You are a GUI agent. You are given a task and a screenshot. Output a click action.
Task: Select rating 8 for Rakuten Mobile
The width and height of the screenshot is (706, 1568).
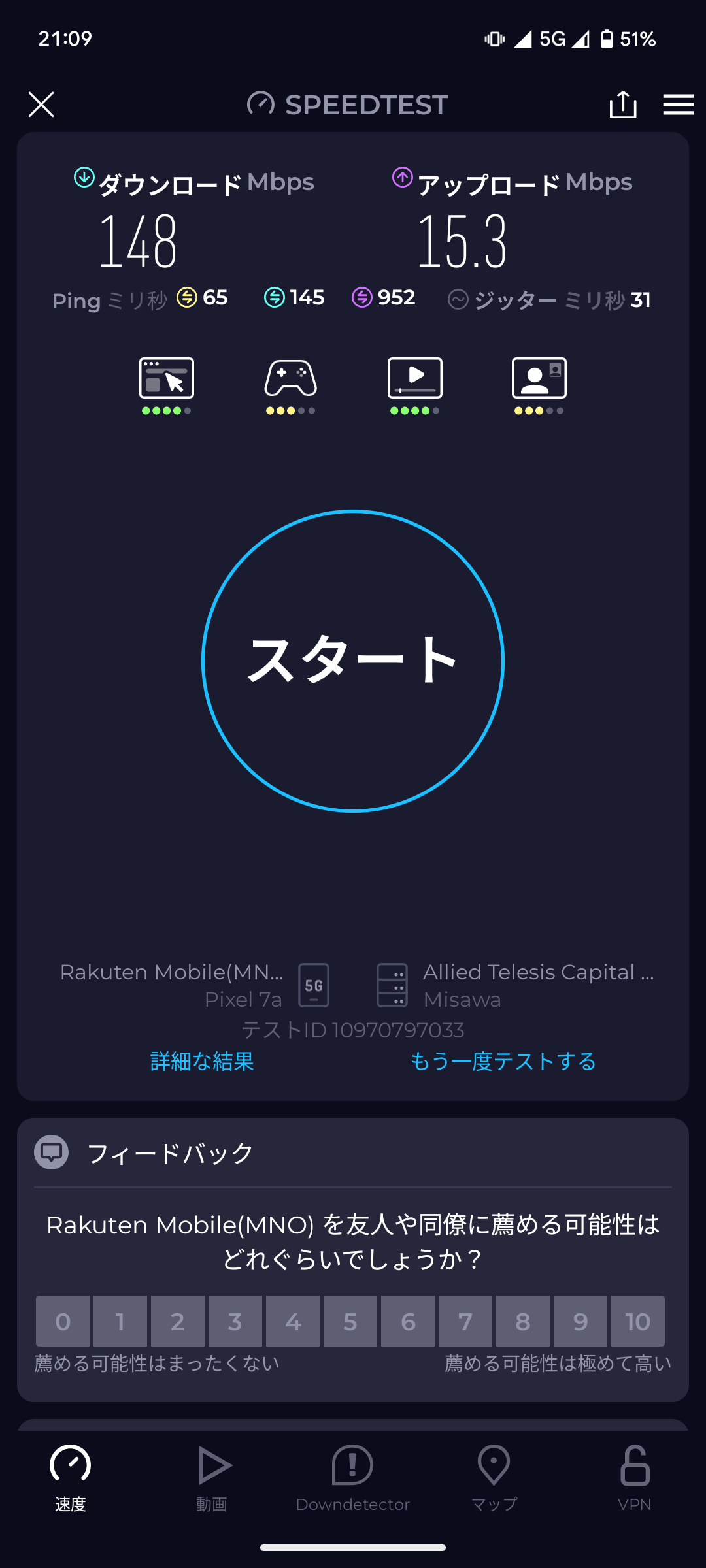click(x=523, y=1321)
